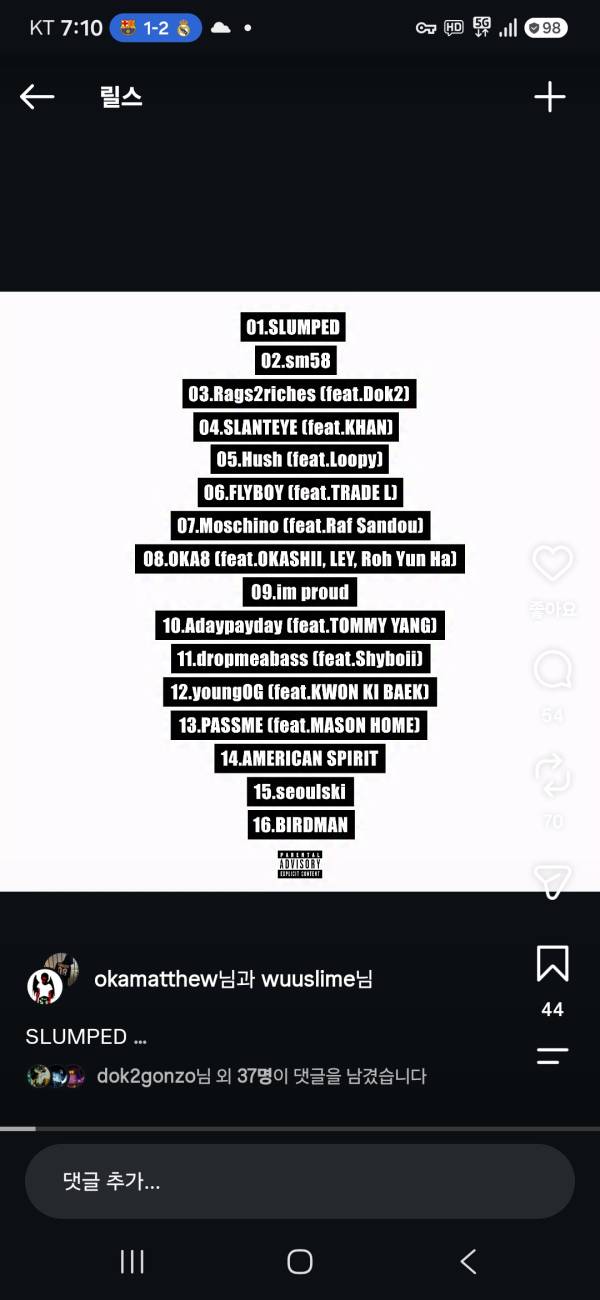The image size is (600, 1300).
Task: Open the comments bubble icon
Action: pyautogui.click(x=552, y=669)
